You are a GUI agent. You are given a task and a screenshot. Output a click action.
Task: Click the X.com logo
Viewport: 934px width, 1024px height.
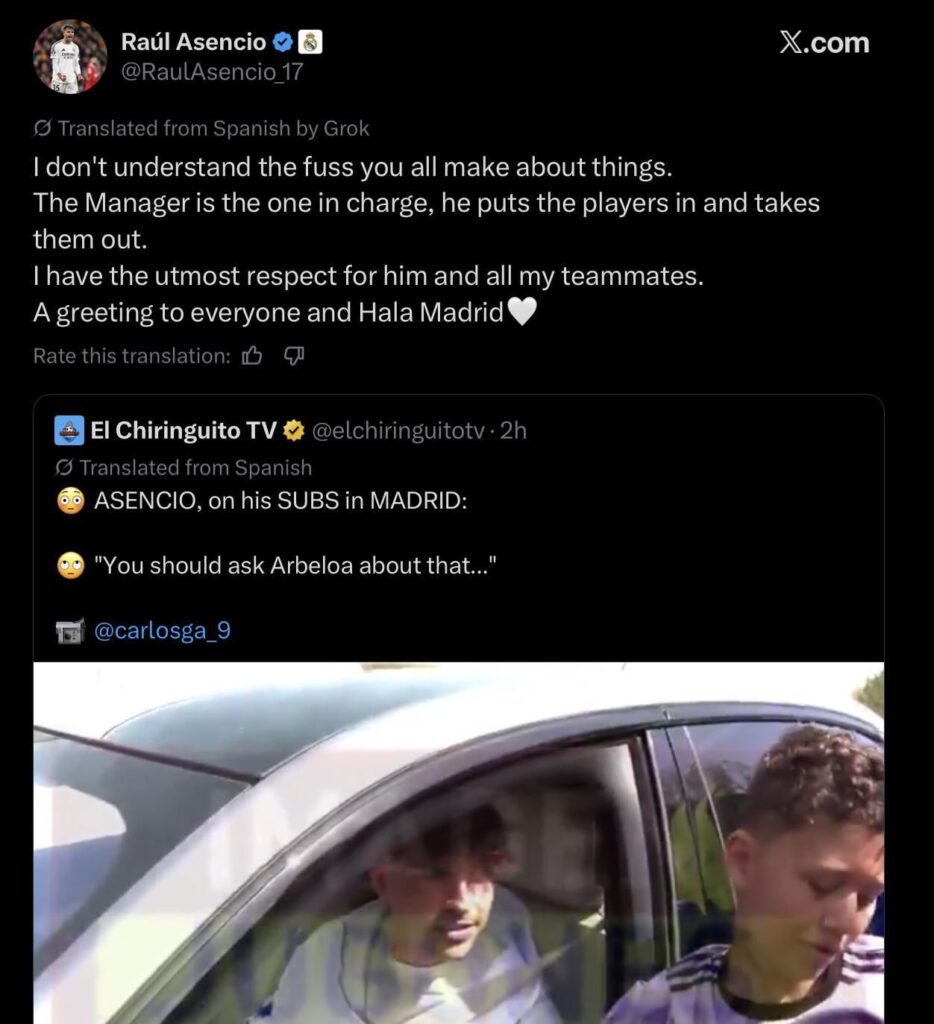(x=825, y=43)
